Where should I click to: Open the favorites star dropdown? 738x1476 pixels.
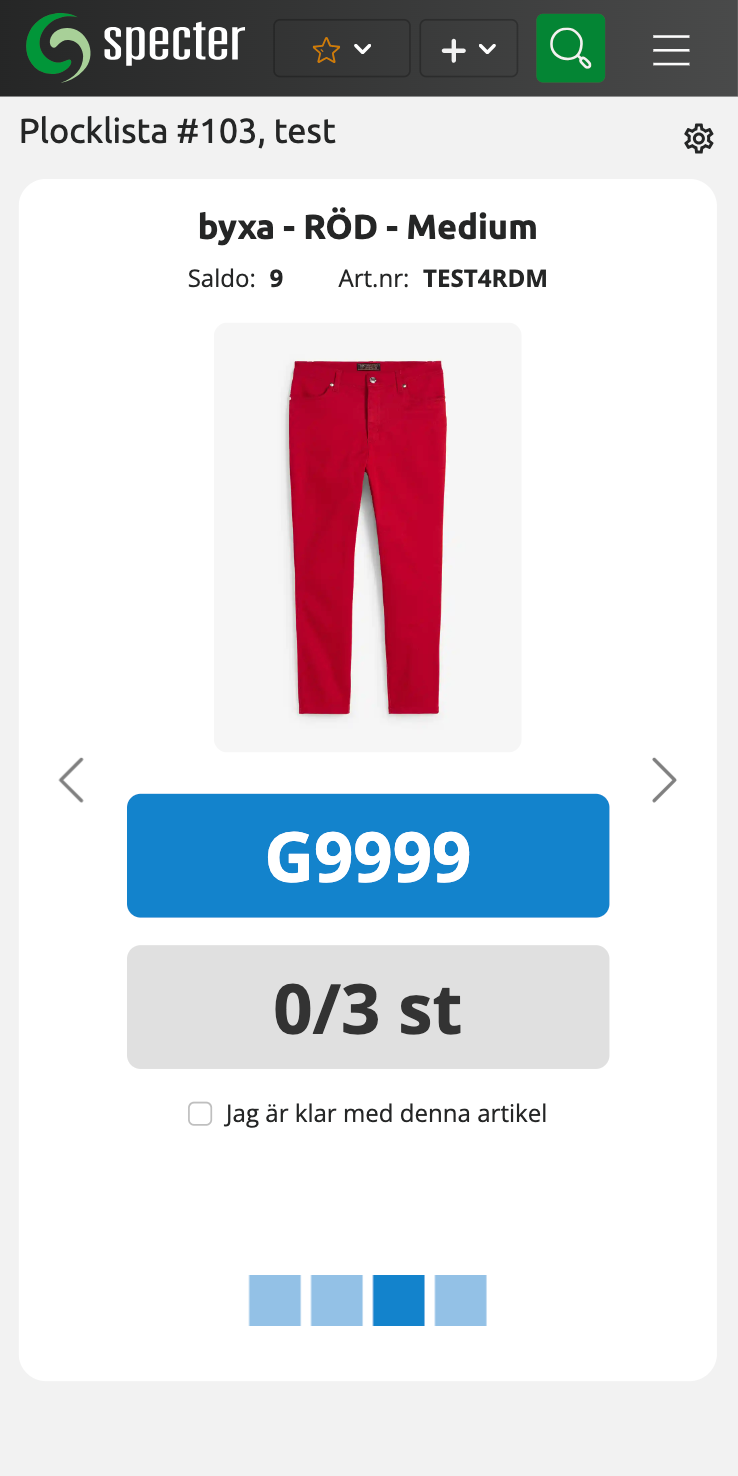[341, 49]
